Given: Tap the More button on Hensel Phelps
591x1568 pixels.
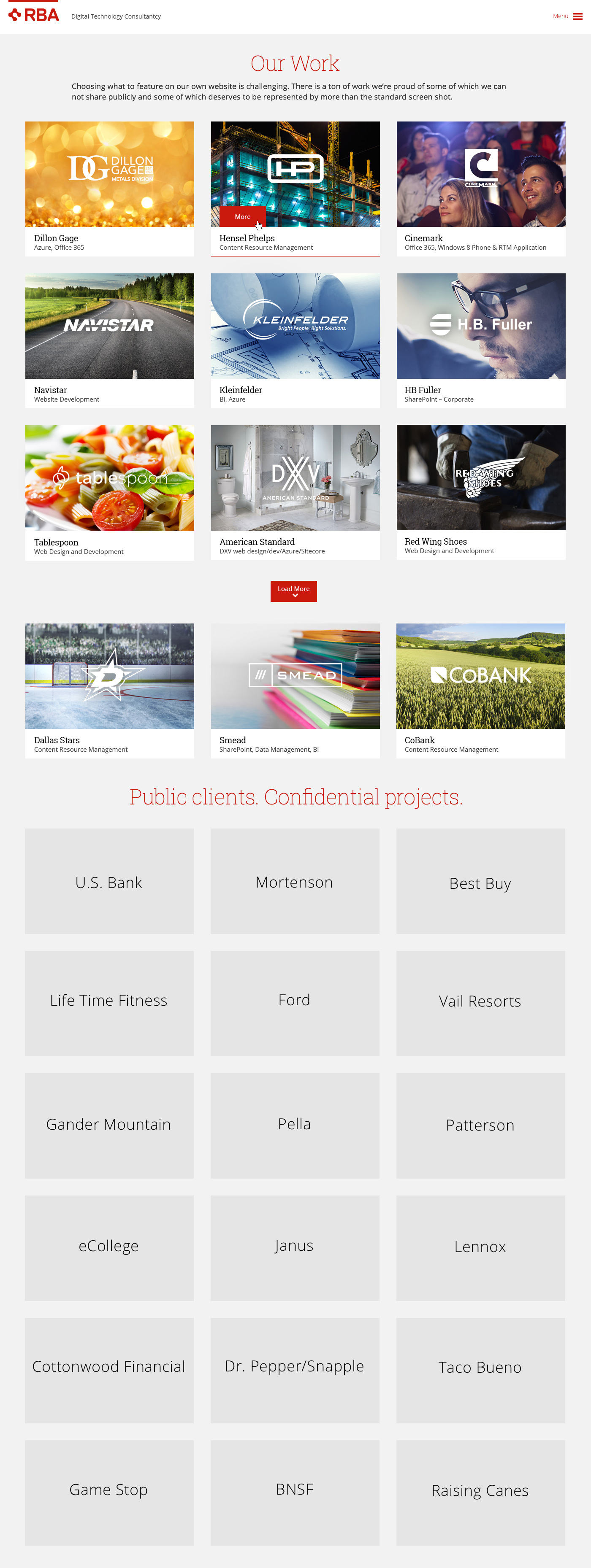Looking at the screenshot, I should coord(242,217).
